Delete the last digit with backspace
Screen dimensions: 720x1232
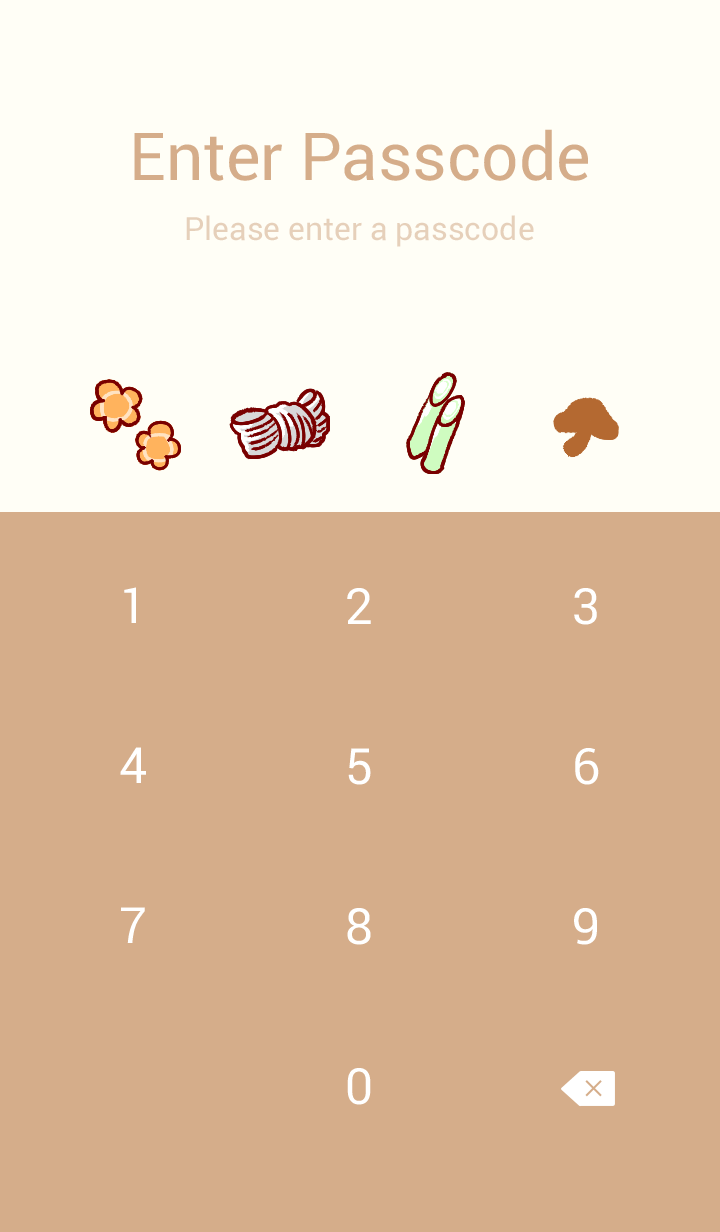[588, 1088]
